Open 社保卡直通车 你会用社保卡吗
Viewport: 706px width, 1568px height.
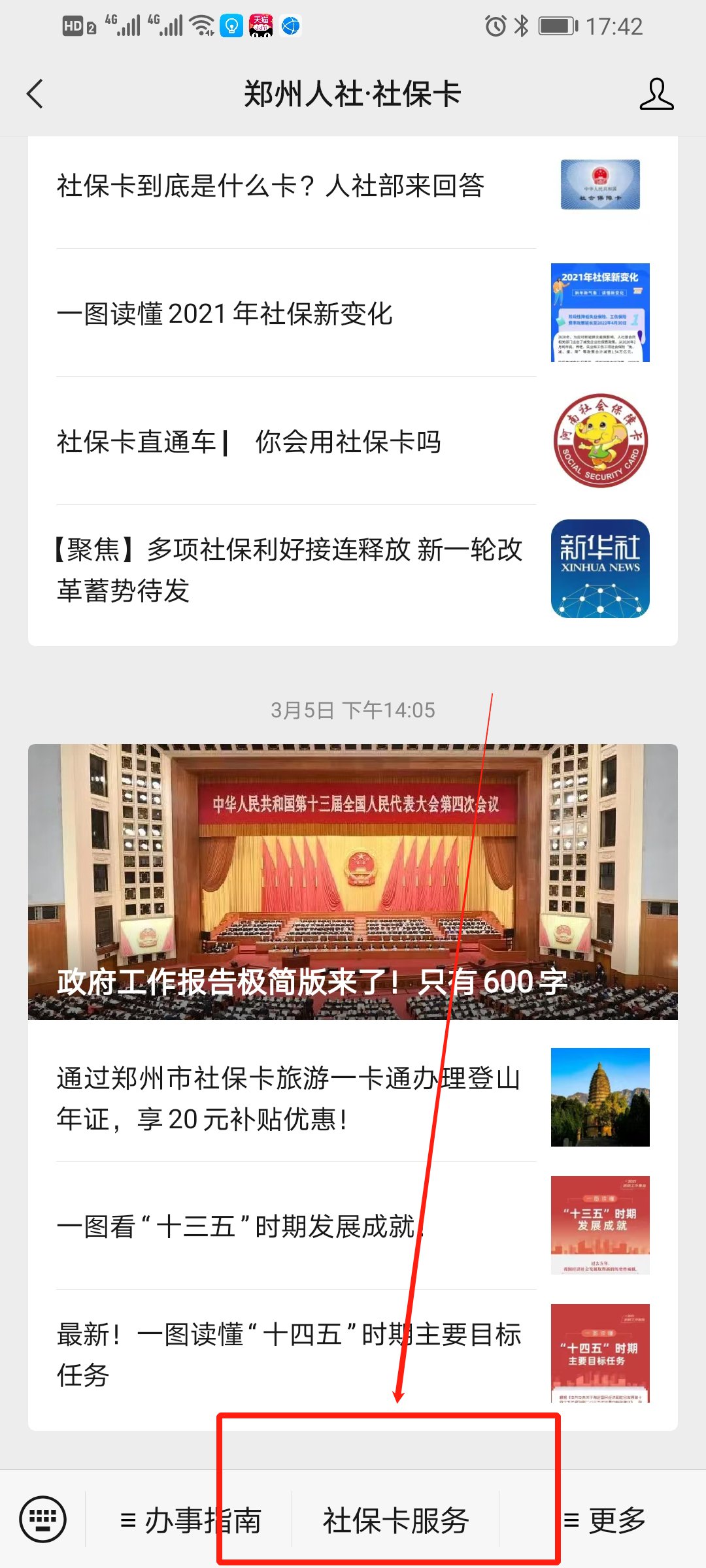[249, 442]
